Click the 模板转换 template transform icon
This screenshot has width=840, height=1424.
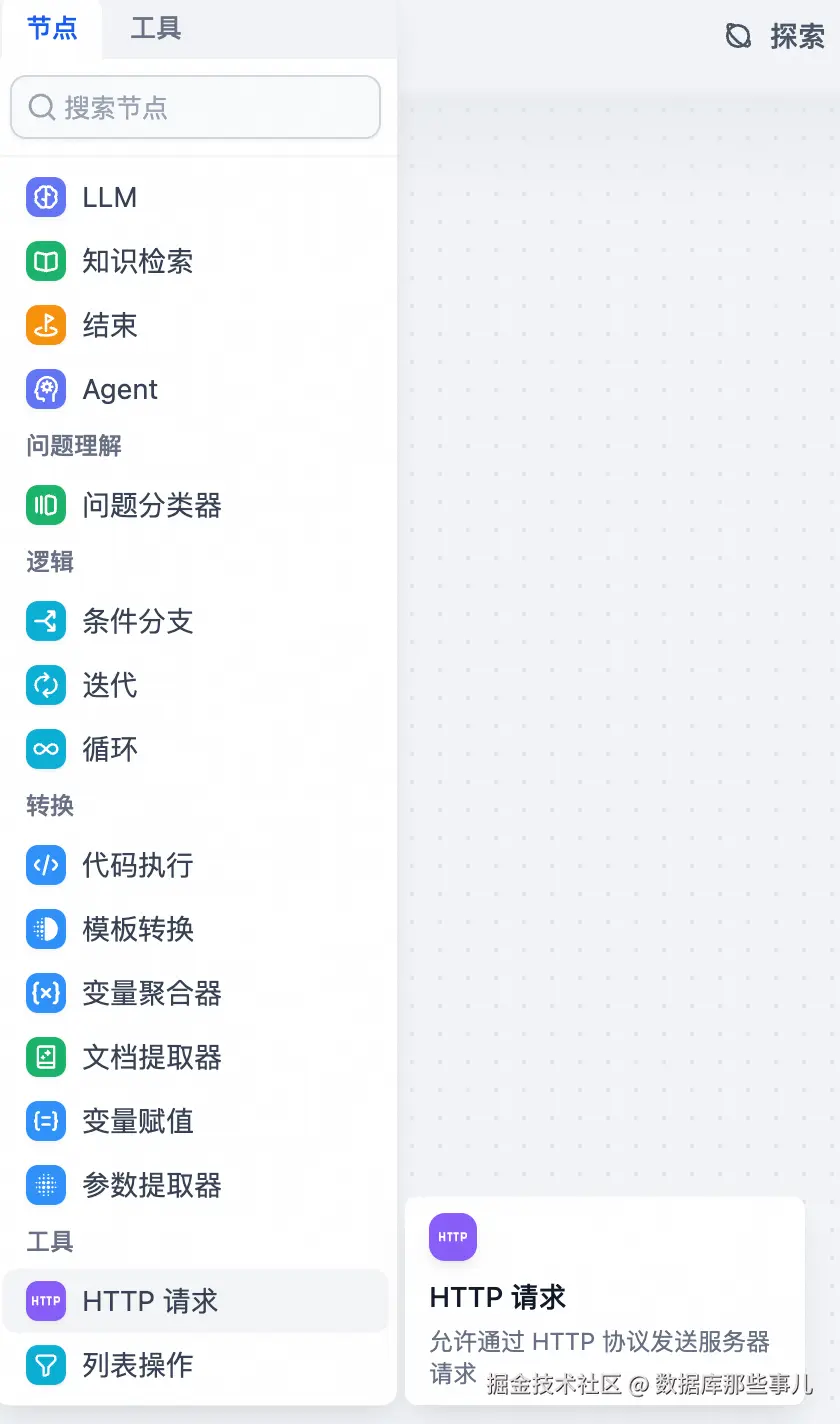(45, 929)
